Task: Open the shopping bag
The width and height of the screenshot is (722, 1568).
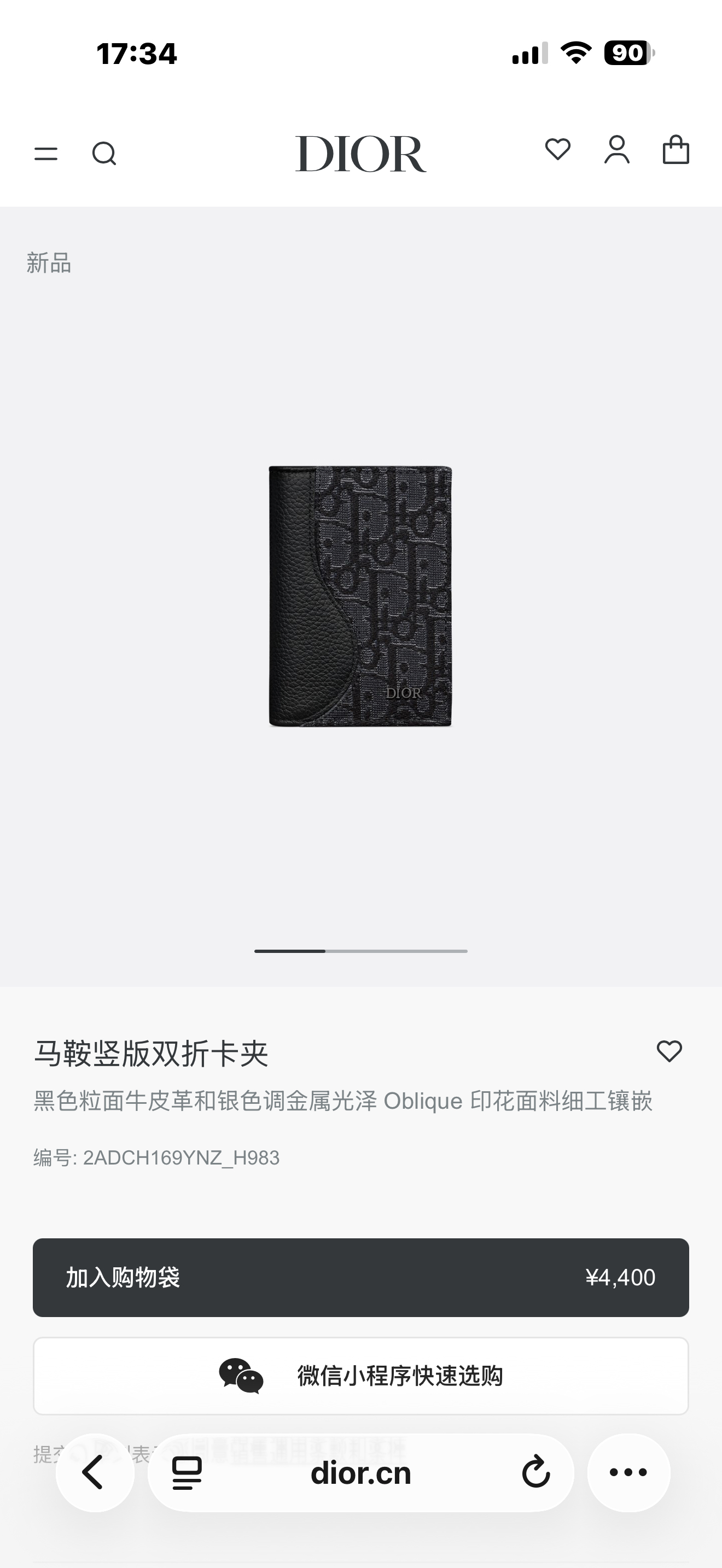Action: pyautogui.click(x=676, y=150)
